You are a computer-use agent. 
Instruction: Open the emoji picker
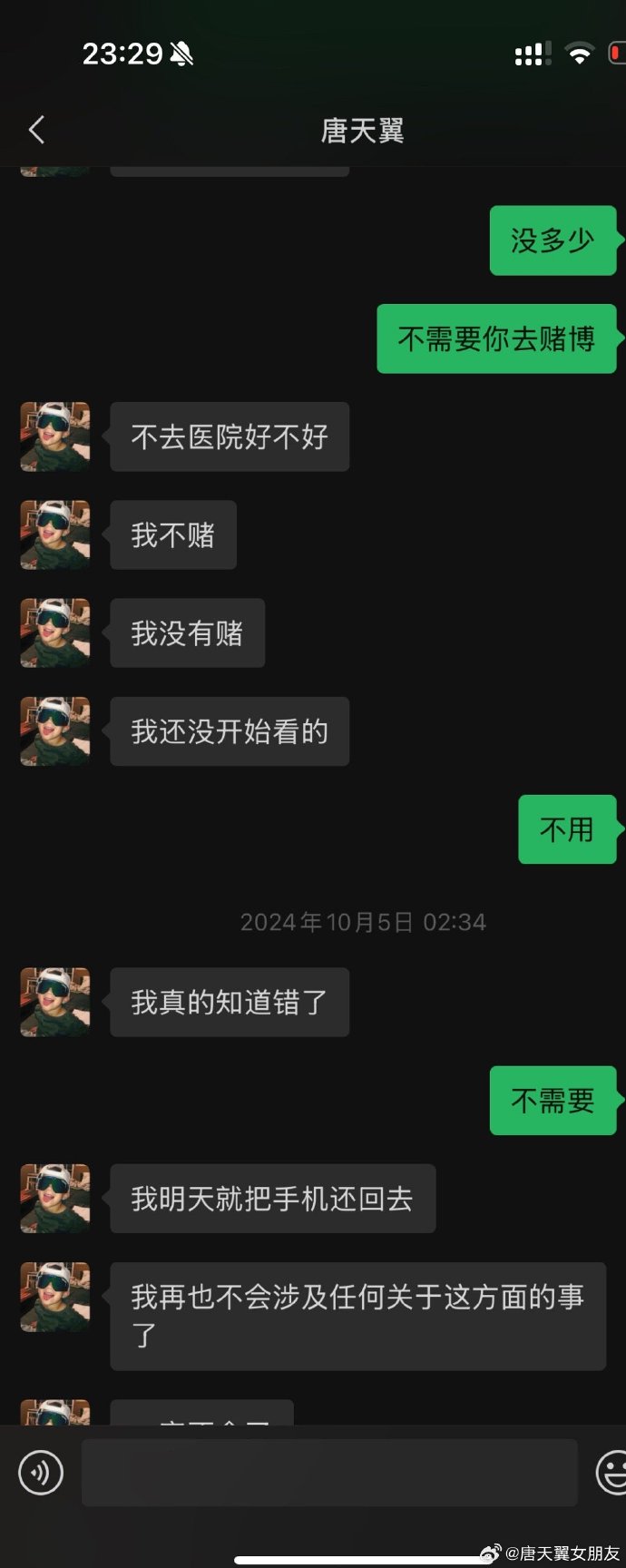tap(611, 1472)
